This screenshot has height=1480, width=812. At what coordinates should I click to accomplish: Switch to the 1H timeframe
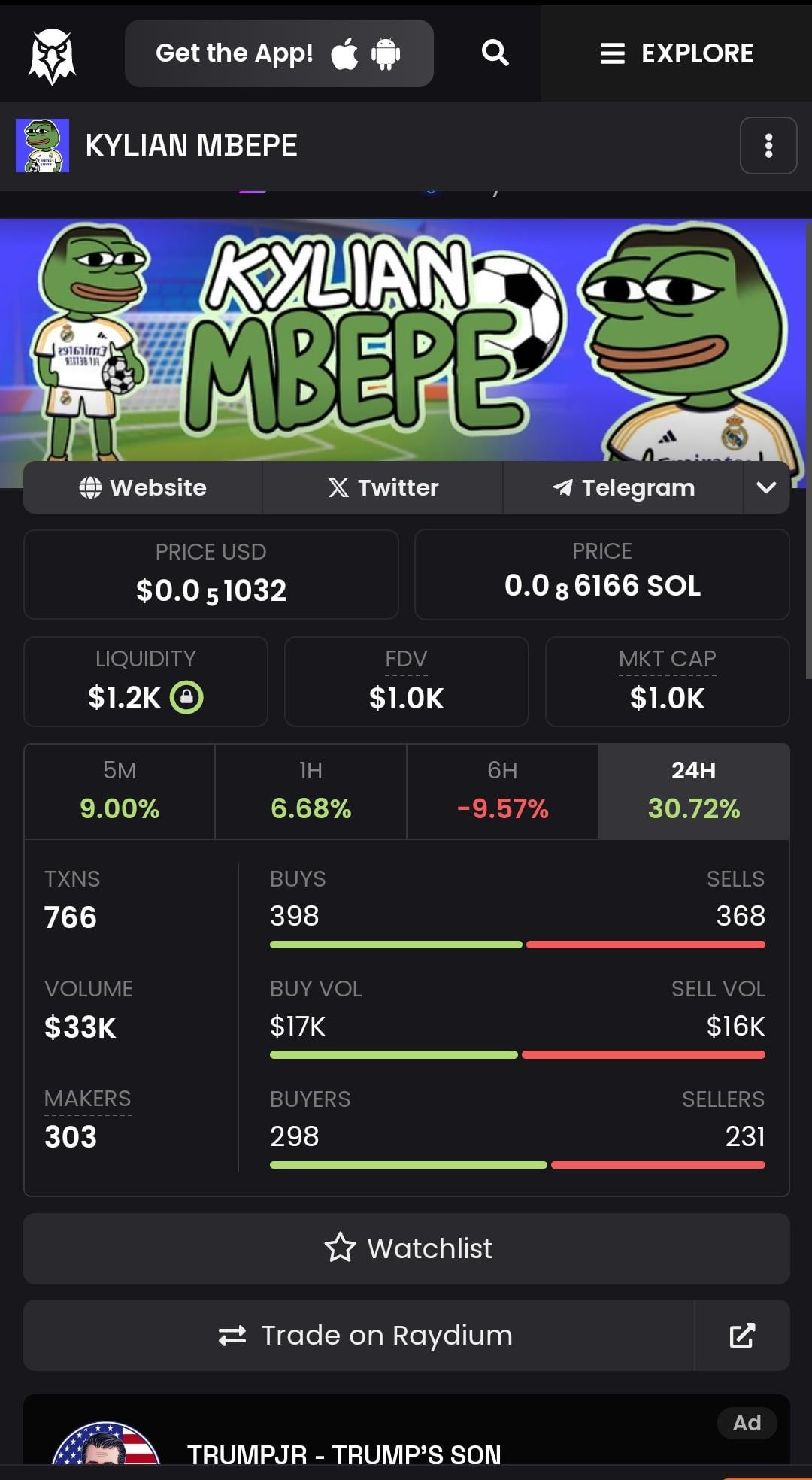[311, 791]
